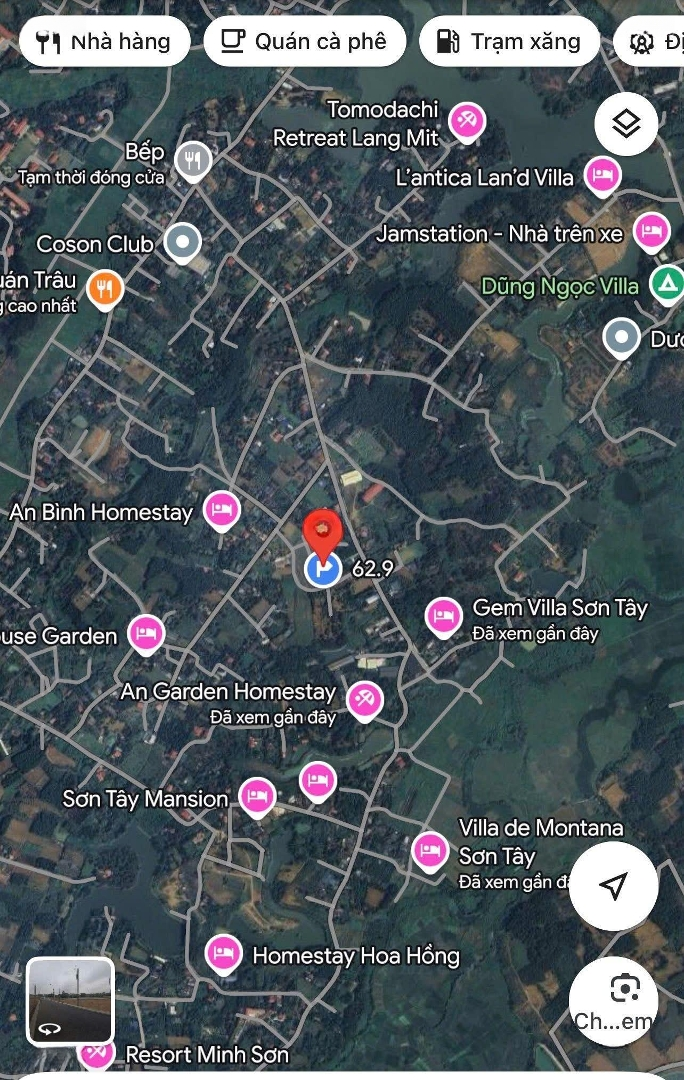View the Sơn Tây Mansion pin

tap(257, 797)
